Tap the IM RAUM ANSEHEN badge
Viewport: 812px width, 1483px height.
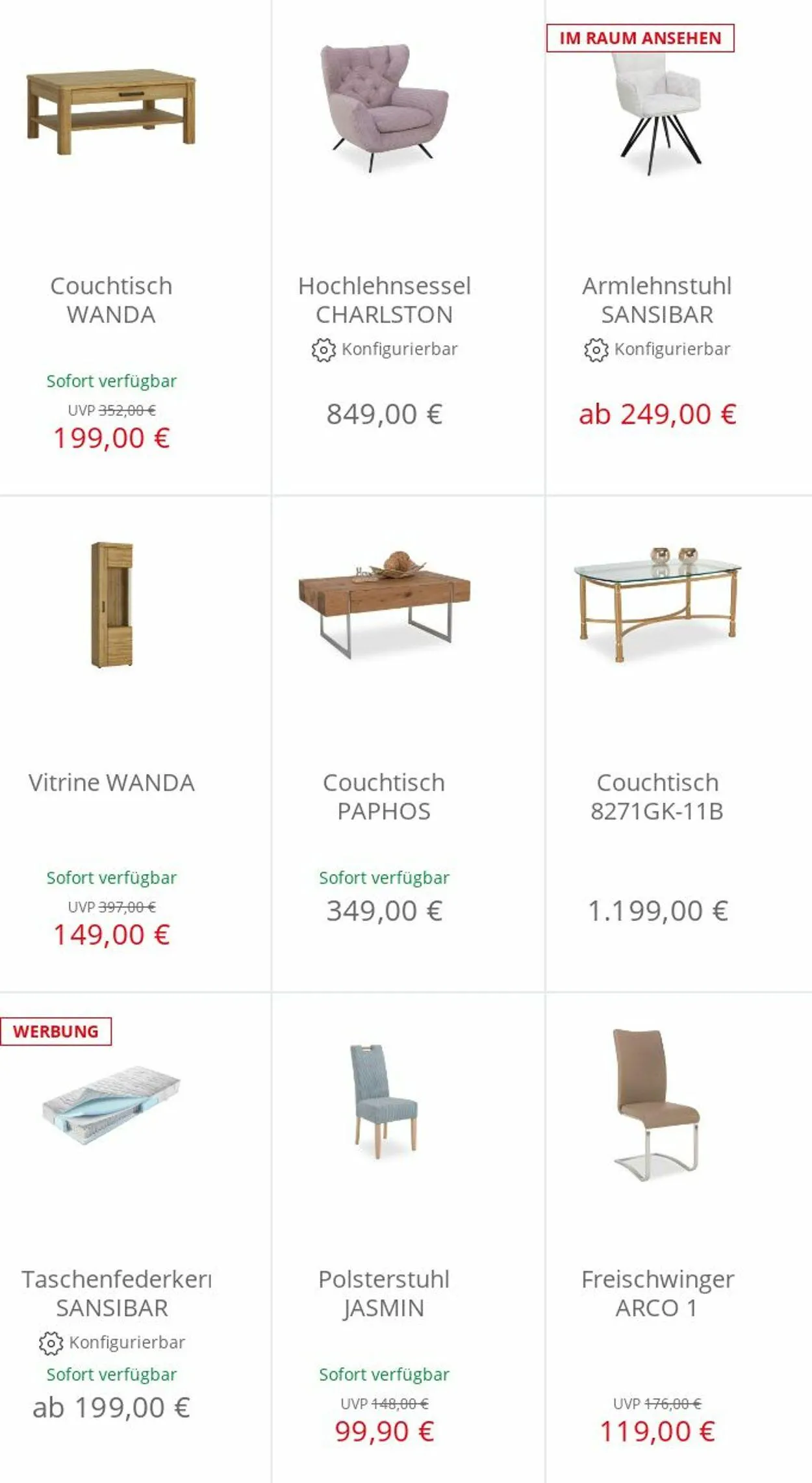640,38
